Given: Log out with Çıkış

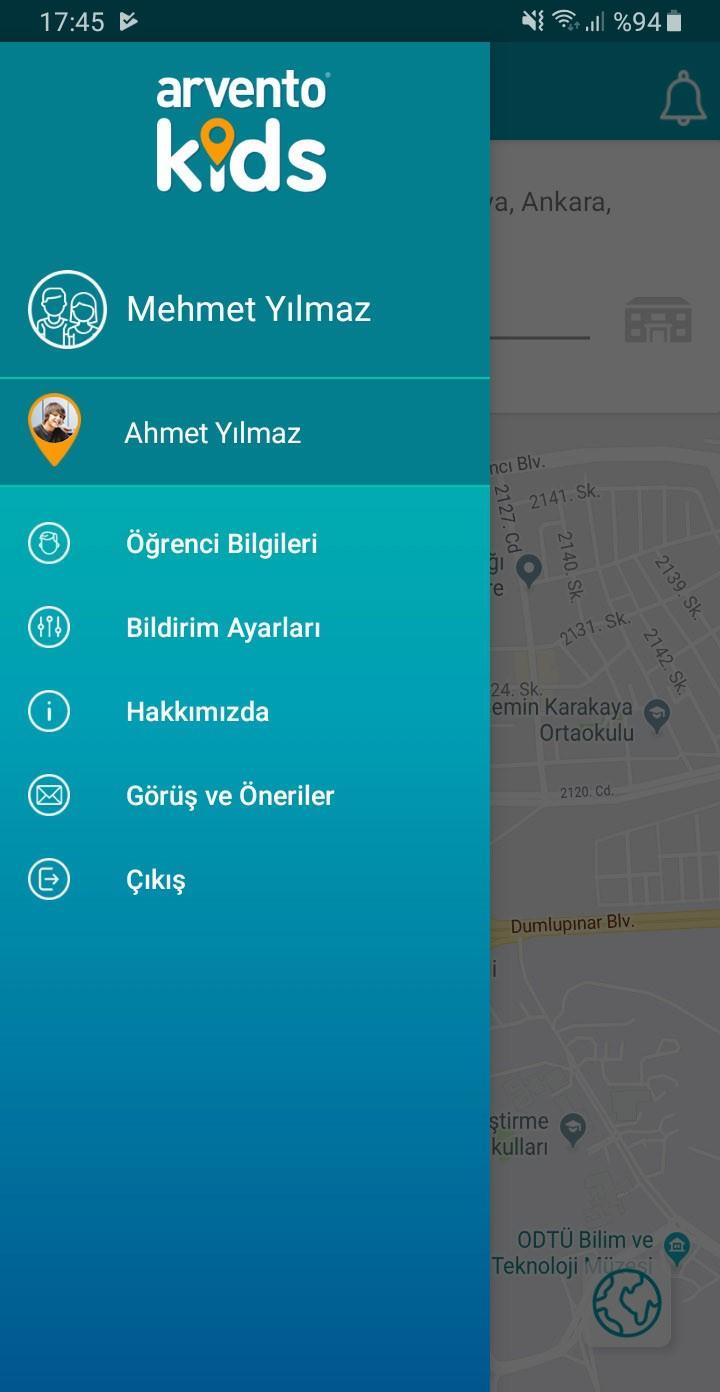Looking at the screenshot, I should [x=156, y=880].
